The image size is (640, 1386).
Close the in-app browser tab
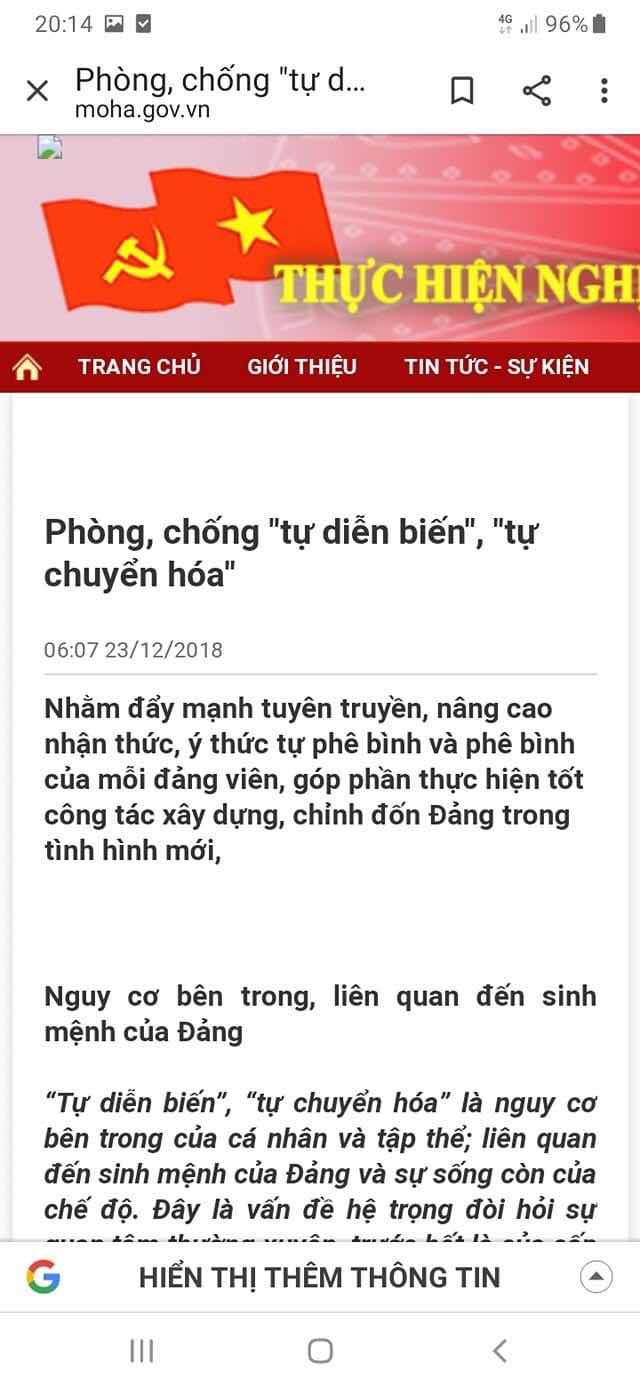(x=37, y=92)
